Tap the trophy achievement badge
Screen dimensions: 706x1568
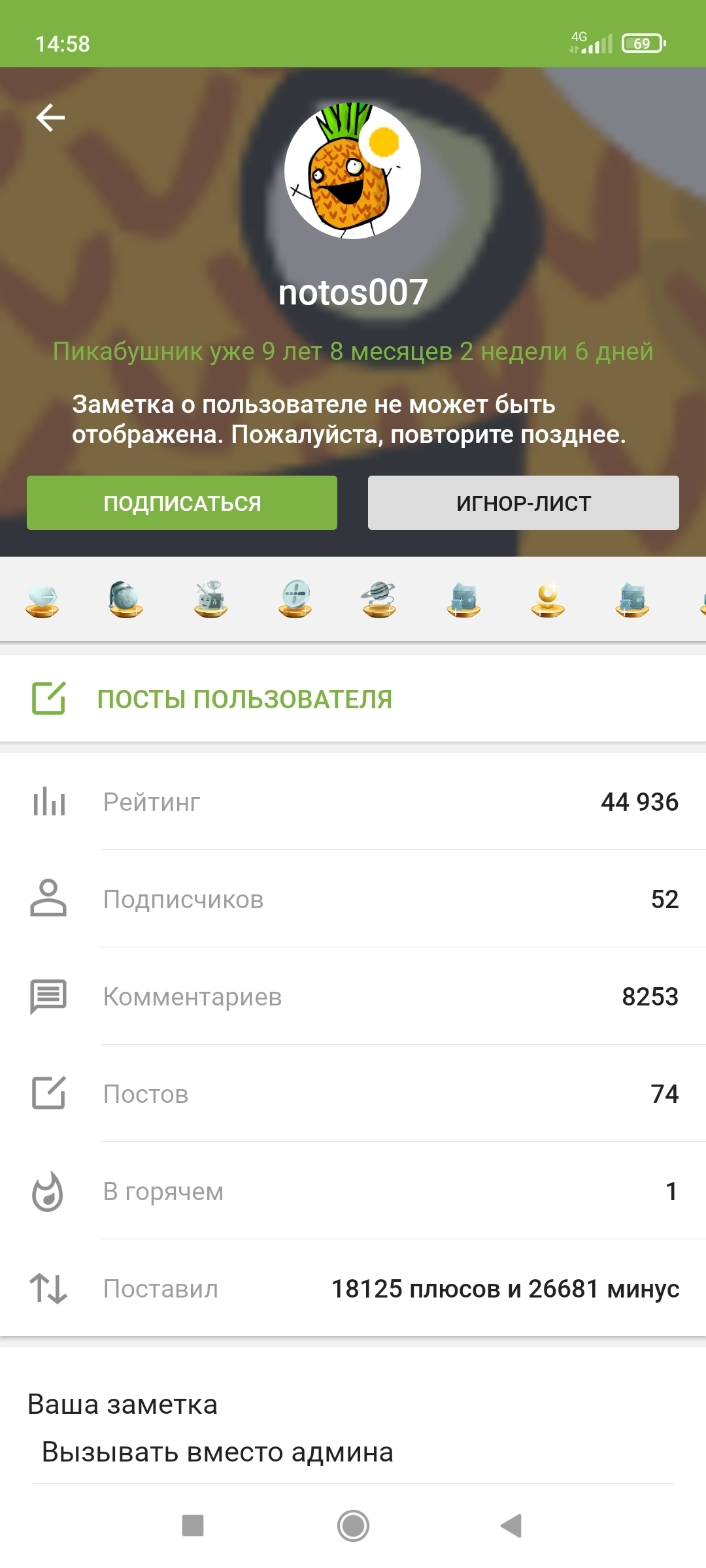210,599
